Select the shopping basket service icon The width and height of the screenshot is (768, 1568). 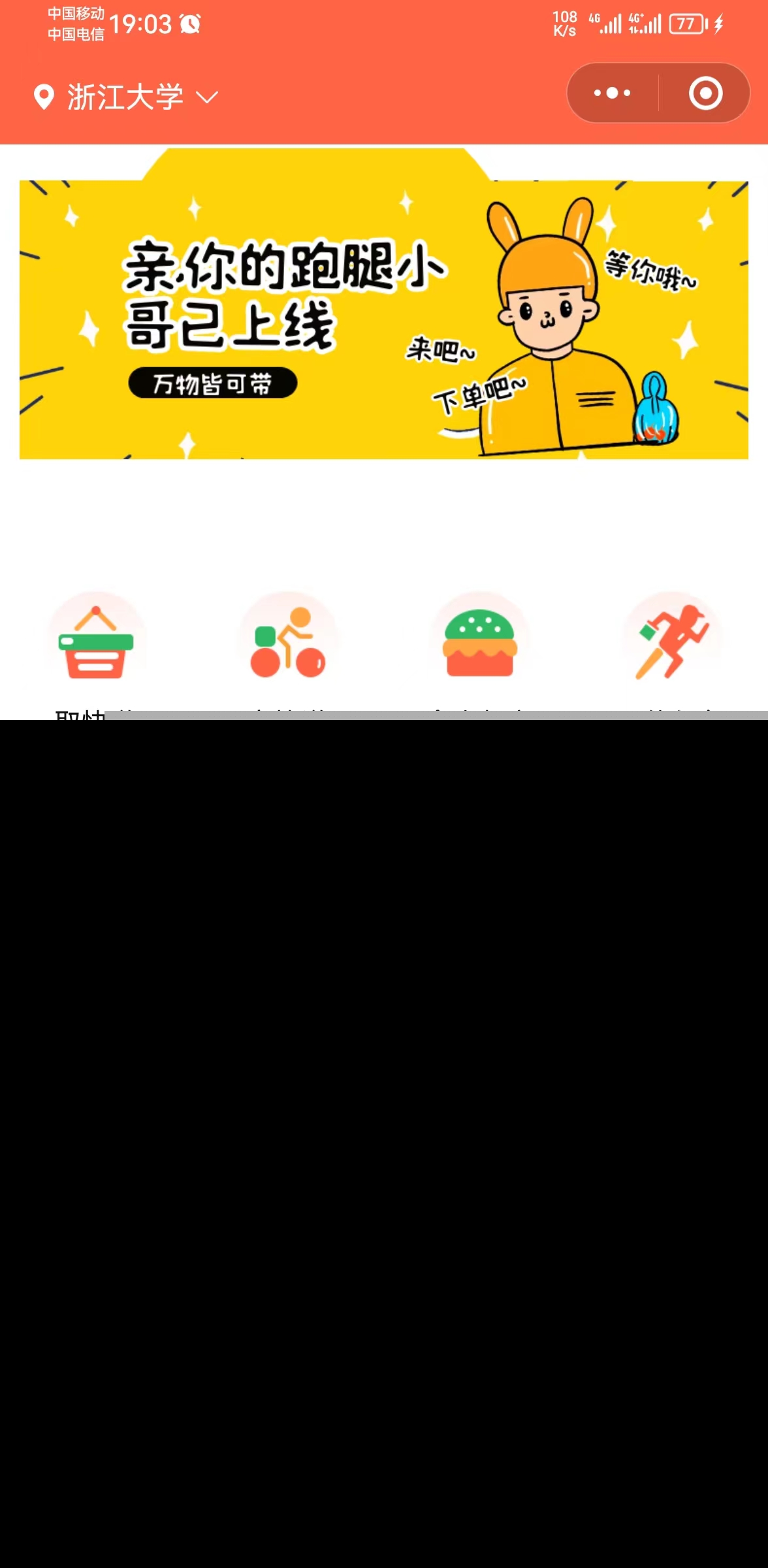tap(96, 642)
